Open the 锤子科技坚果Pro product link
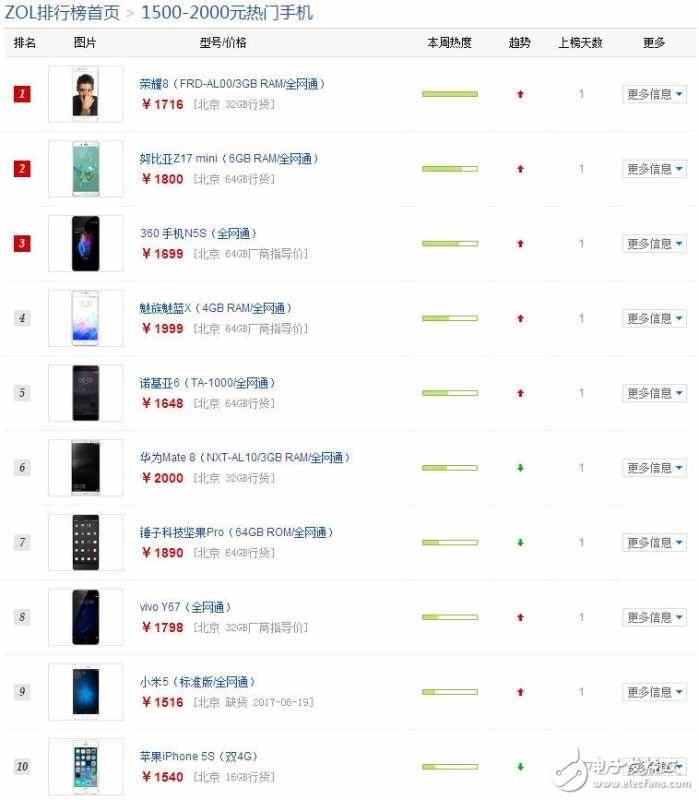Image resolution: width=699 pixels, height=800 pixels. (x=236, y=532)
